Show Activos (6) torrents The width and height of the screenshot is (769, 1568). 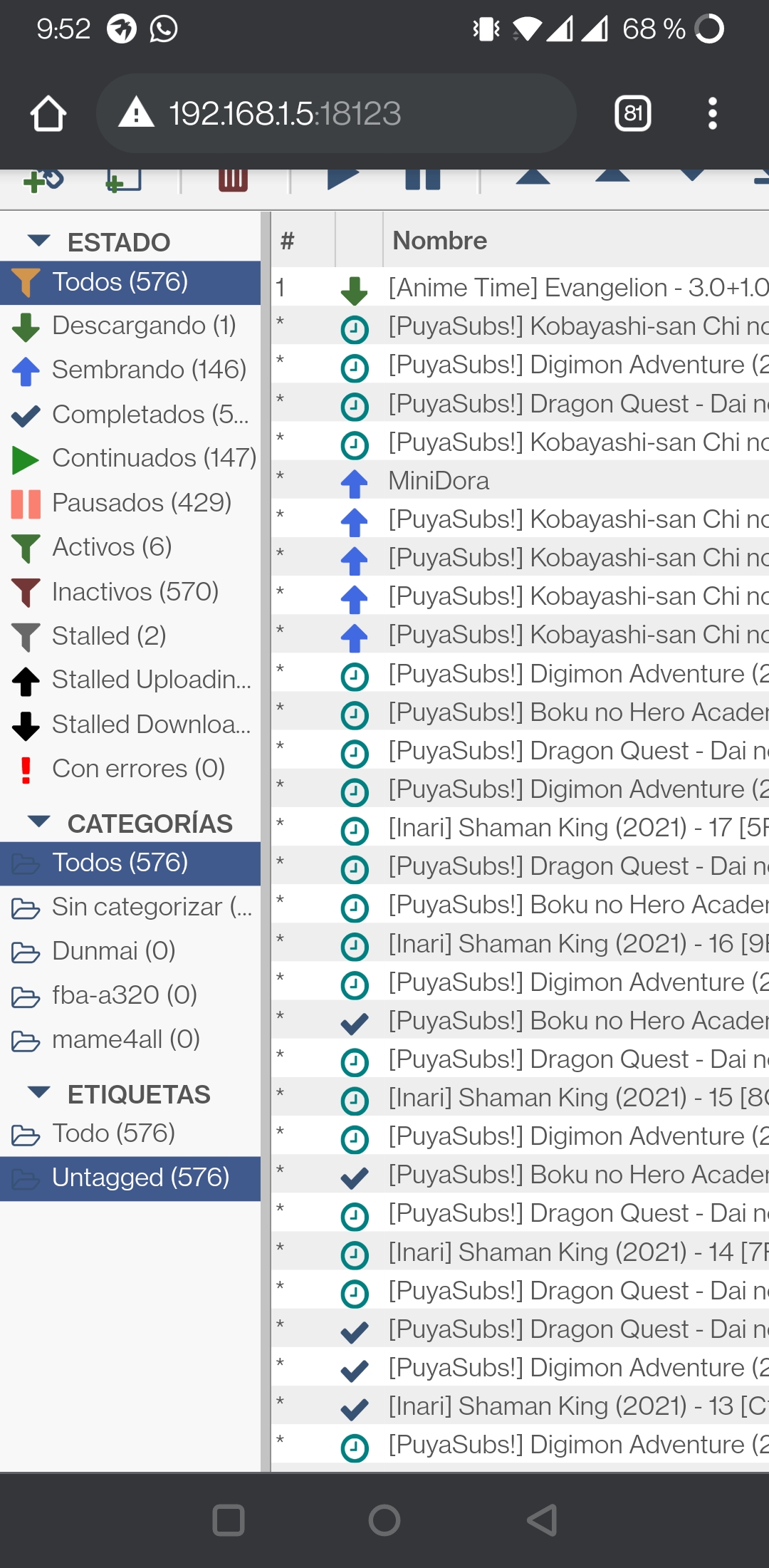(130, 547)
